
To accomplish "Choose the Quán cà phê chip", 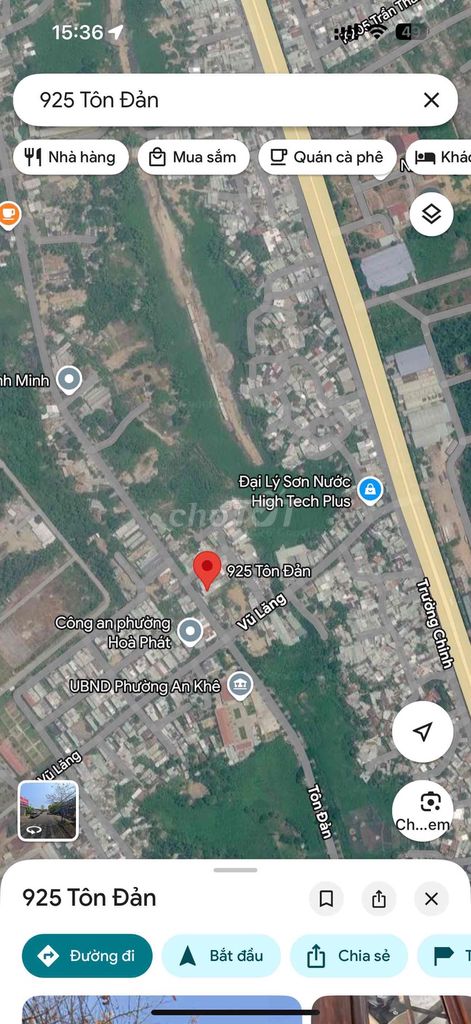I will (327, 157).
